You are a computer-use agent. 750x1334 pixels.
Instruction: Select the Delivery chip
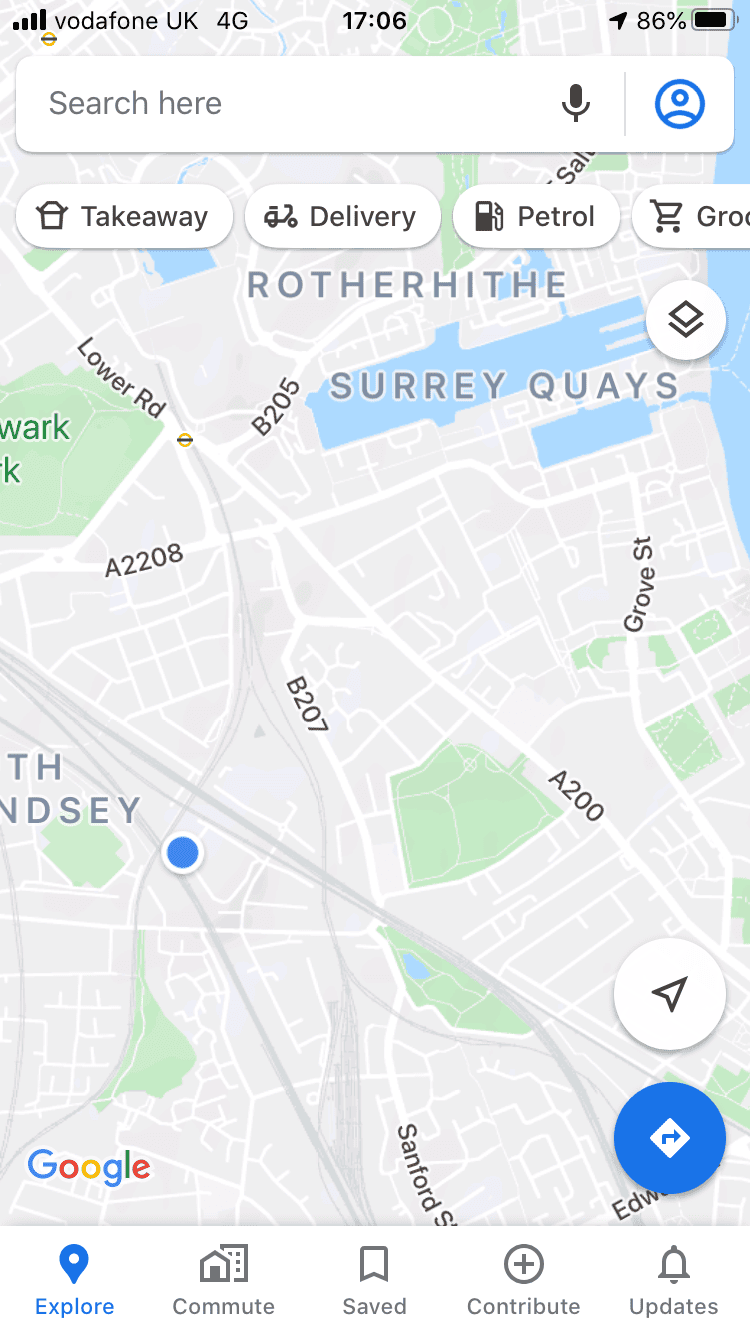(342, 216)
